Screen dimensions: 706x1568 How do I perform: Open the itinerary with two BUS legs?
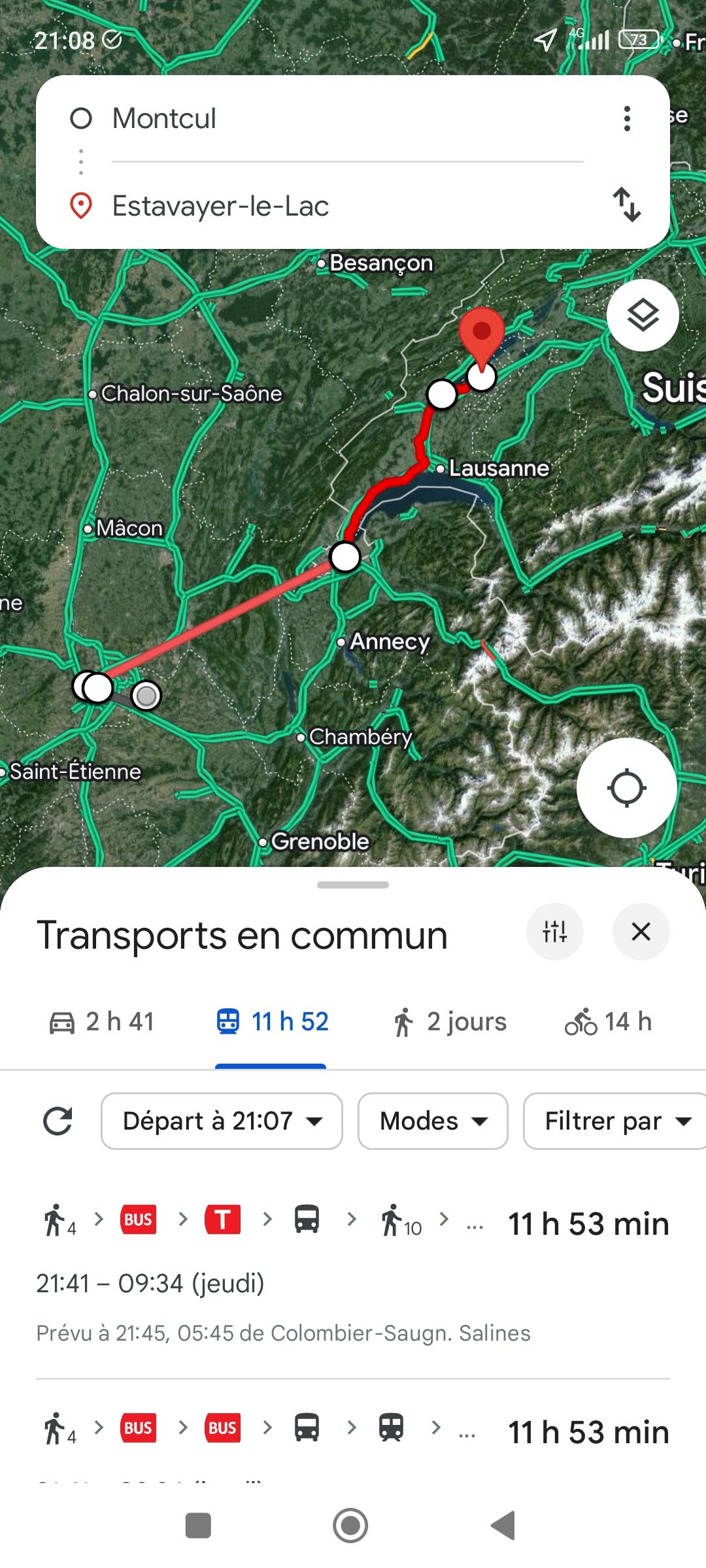point(353,1432)
